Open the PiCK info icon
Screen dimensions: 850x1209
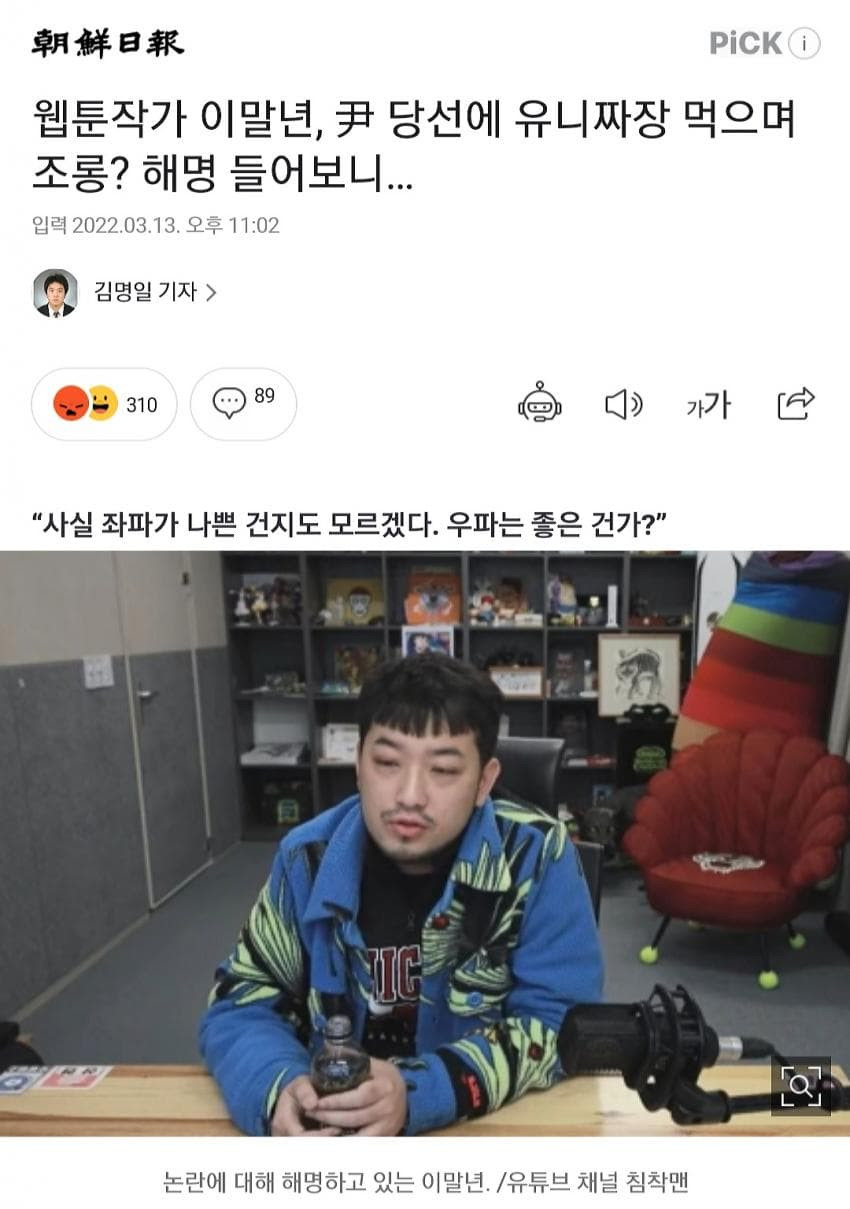[x=804, y=43]
